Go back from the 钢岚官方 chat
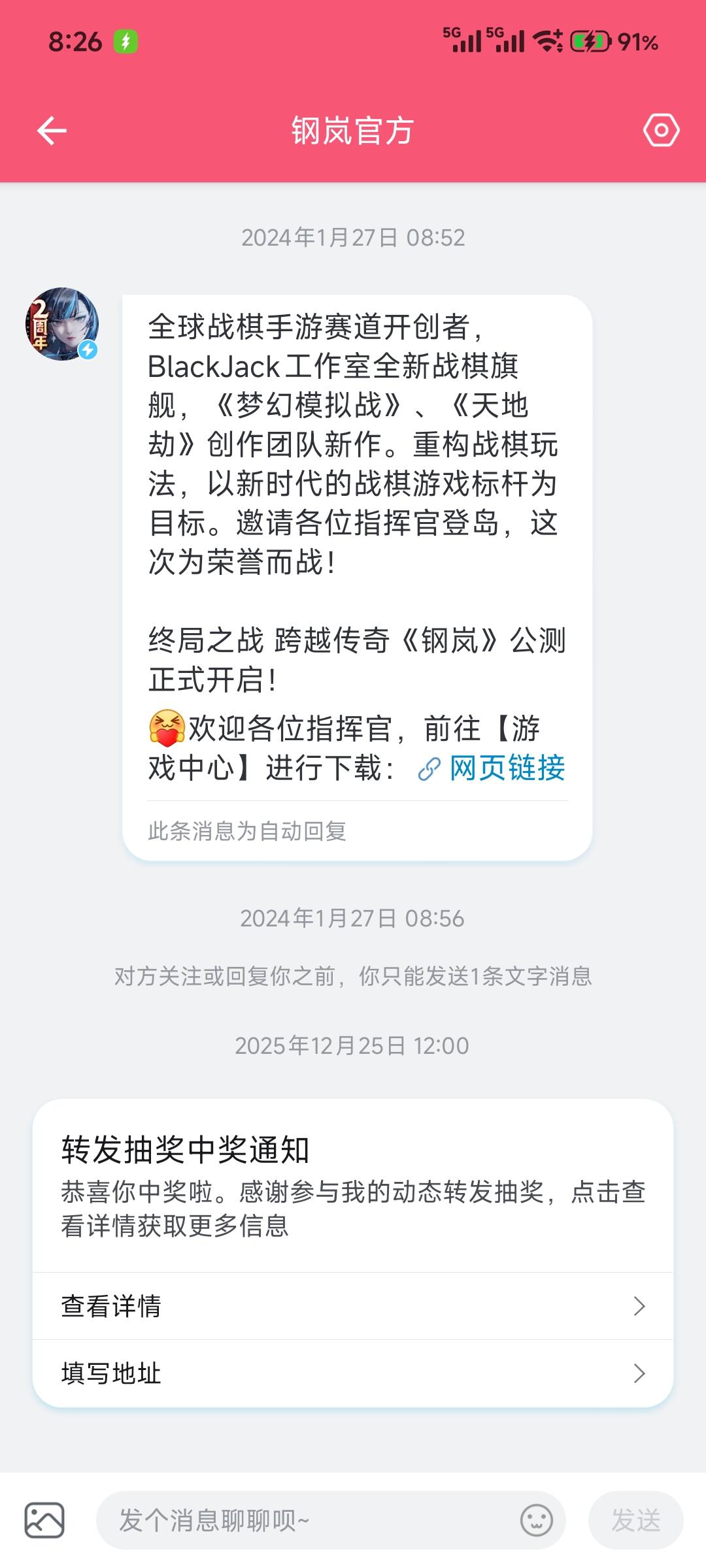 tap(52, 131)
